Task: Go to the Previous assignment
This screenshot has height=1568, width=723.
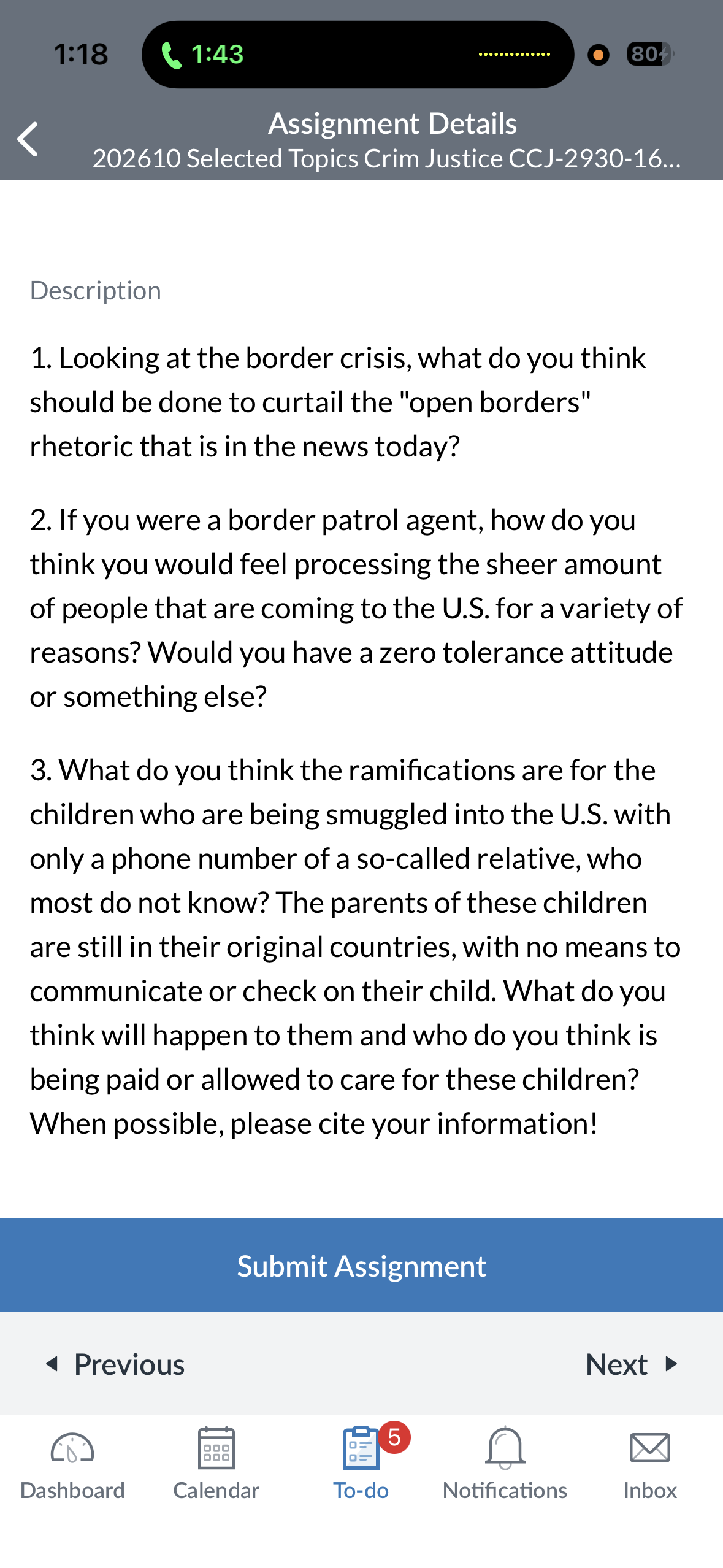Action: click(115, 1364)
